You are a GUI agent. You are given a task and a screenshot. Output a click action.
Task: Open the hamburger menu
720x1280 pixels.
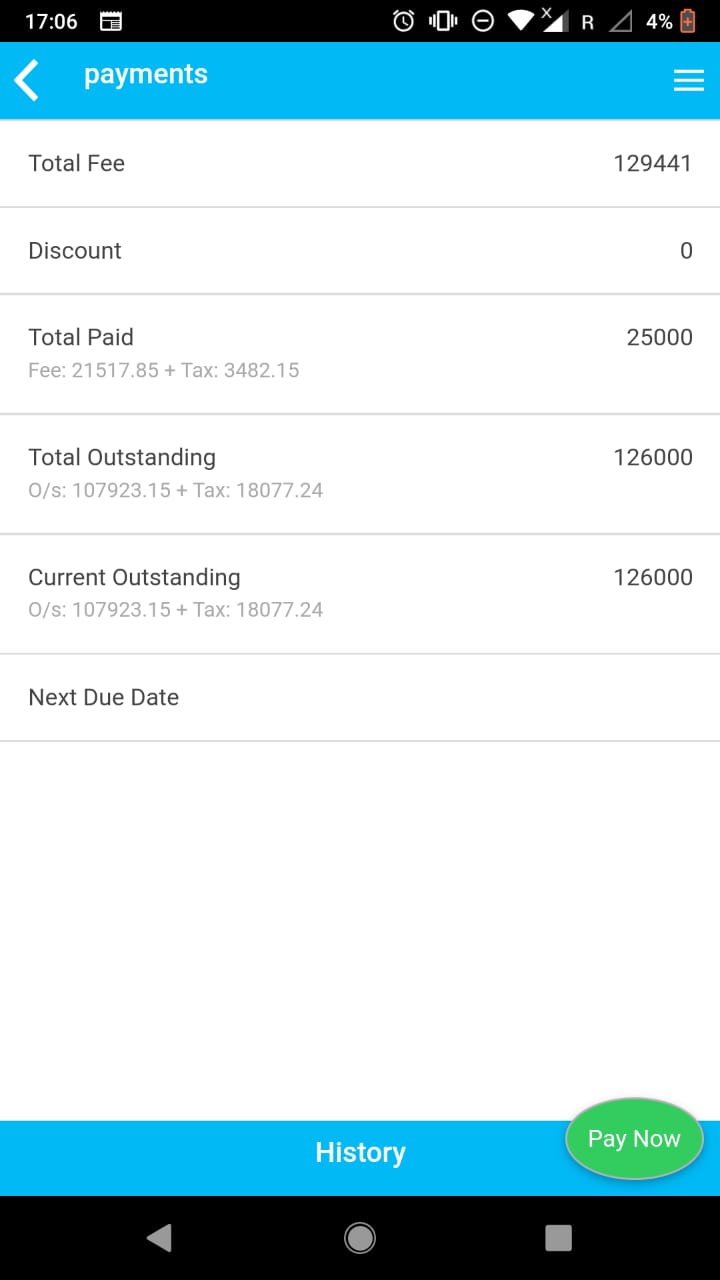click(688, 81)
